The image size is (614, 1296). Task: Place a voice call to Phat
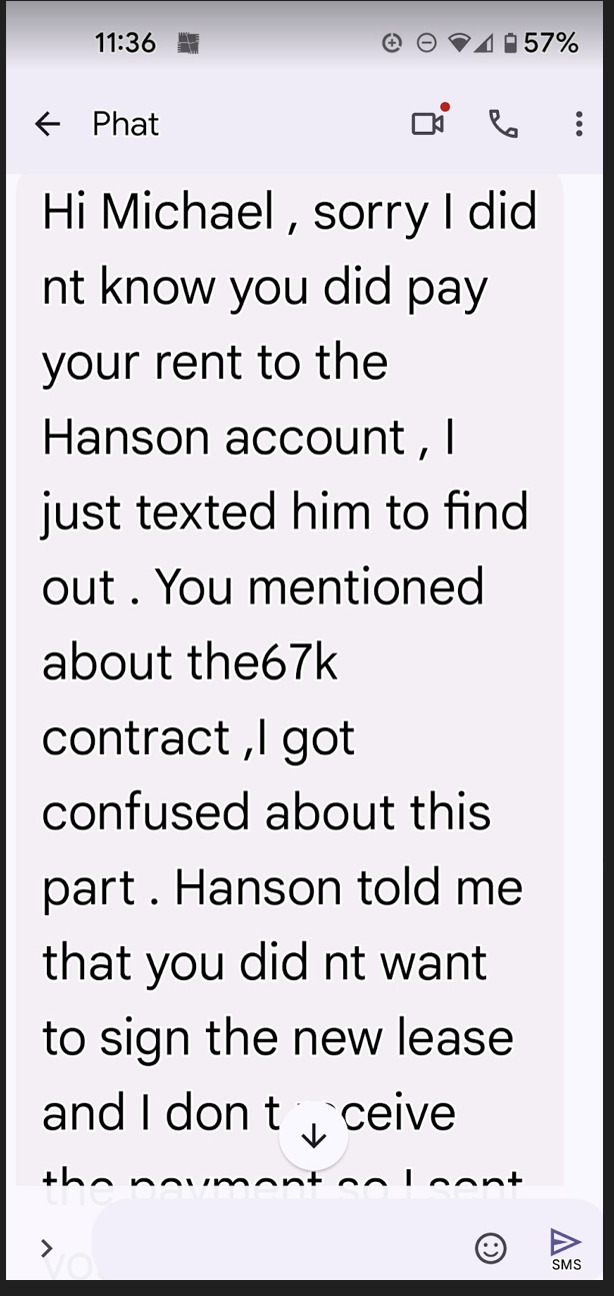pyautogui.click(x=503, y=124)
